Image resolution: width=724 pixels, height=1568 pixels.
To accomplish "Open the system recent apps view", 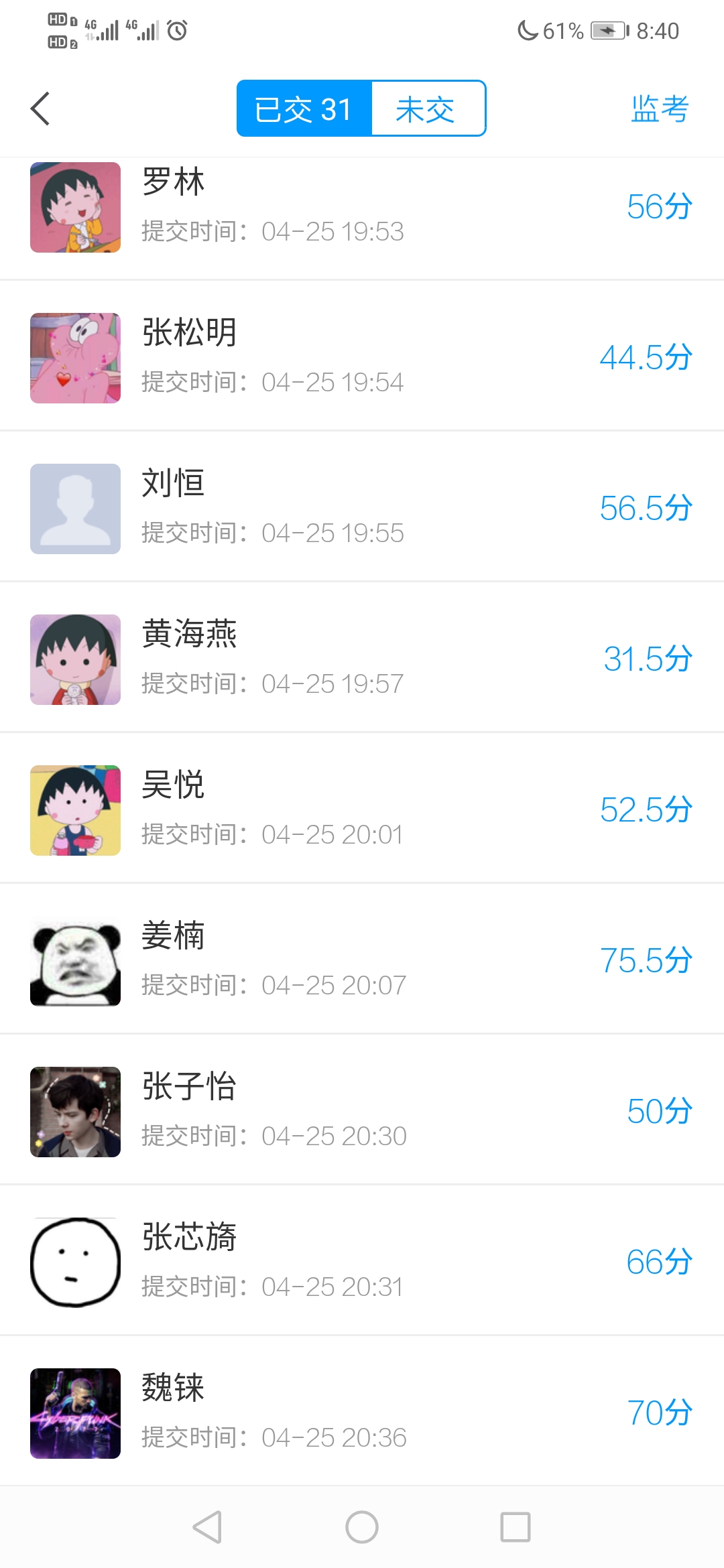I will [515, 1527].
